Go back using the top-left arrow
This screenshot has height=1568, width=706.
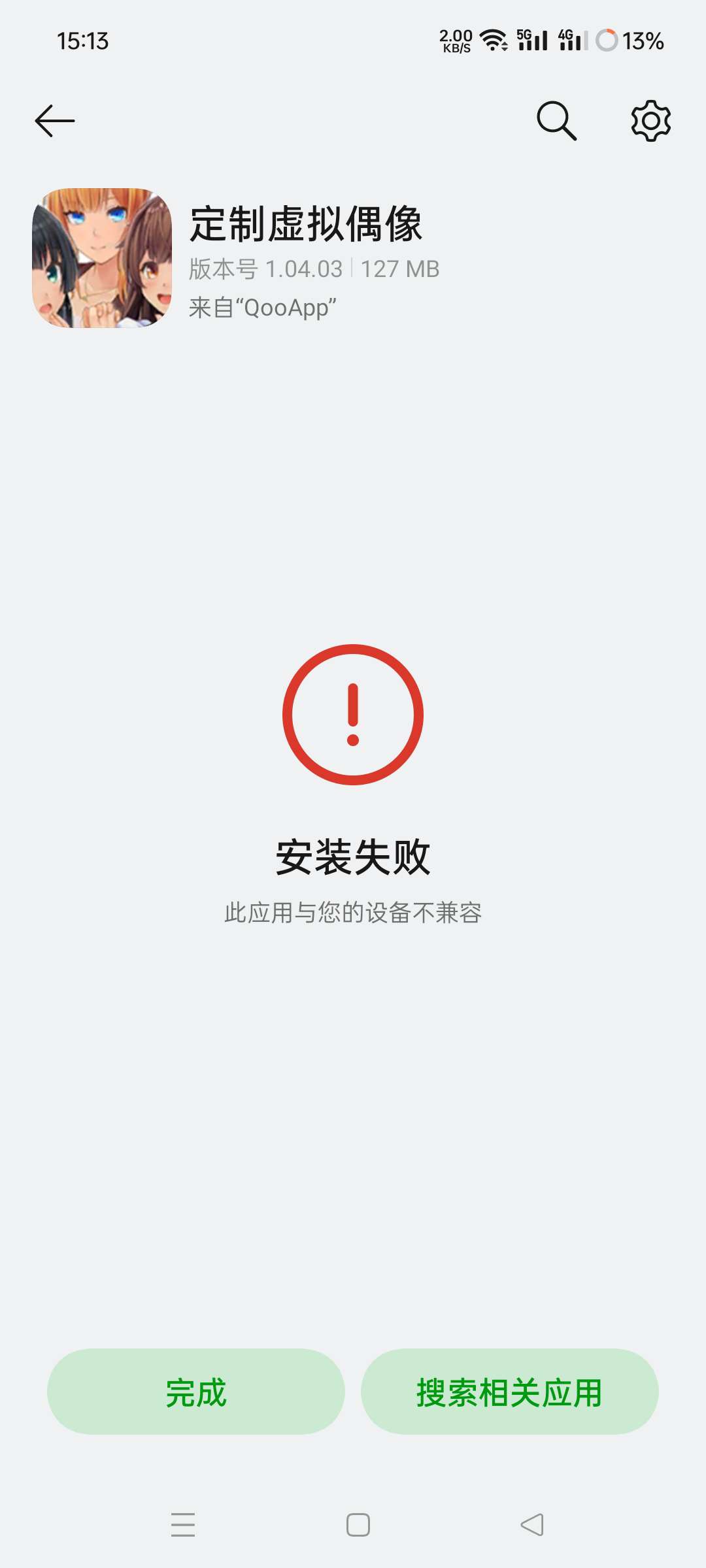(55, 121)
